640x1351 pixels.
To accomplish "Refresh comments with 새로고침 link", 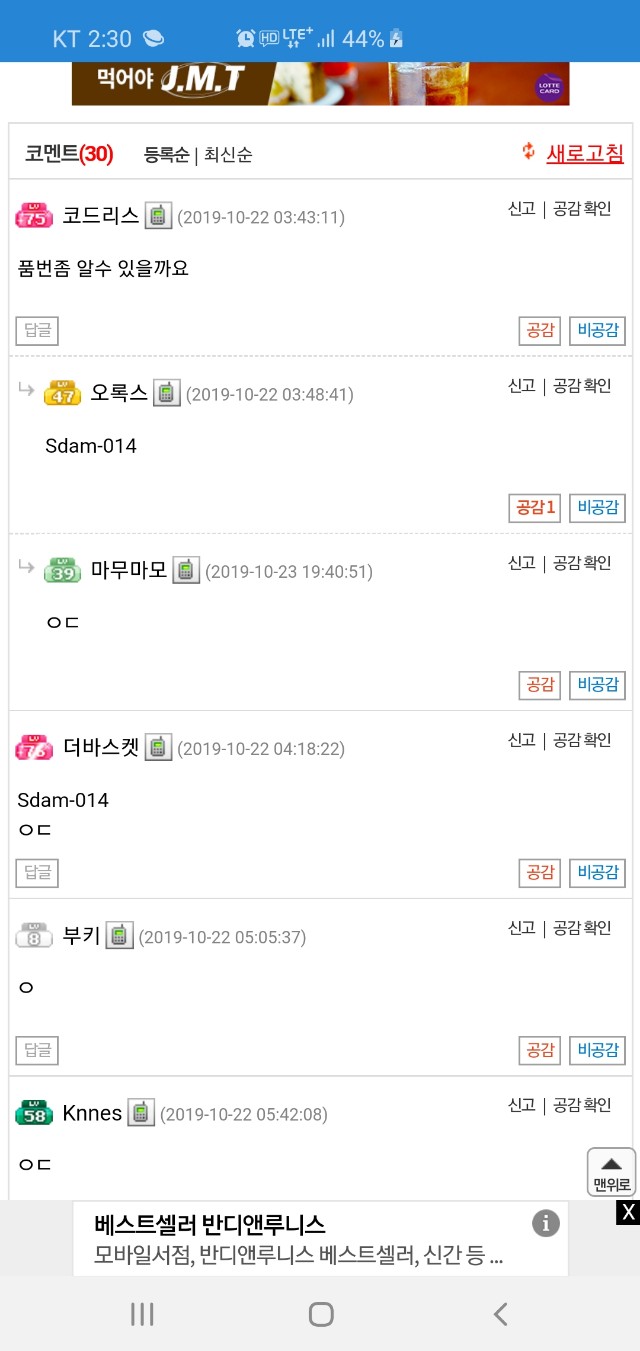I will point(584,153).
